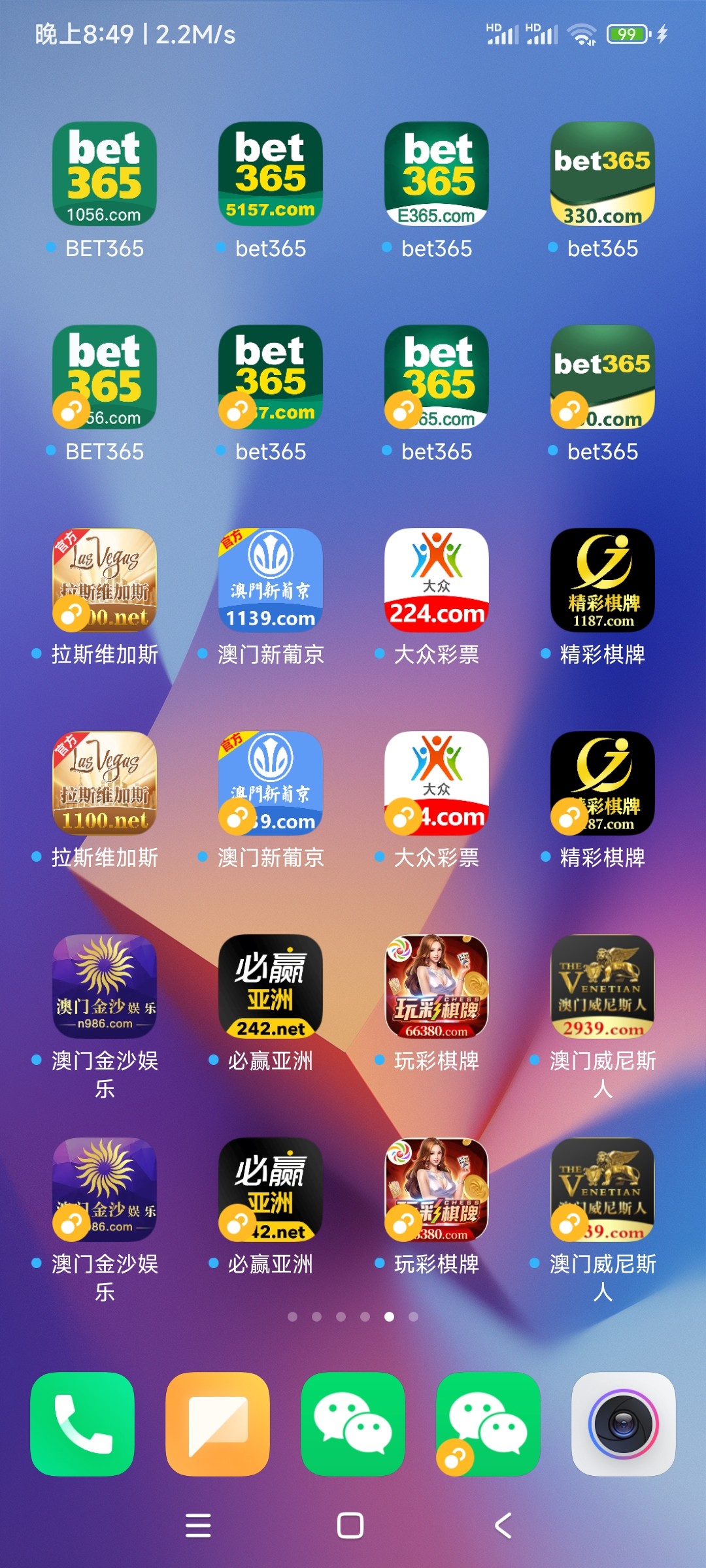Open 澳门新葡京 app showing 1139.com
The height and width of the screenshot is (1568, 706).
pos(271,580)
